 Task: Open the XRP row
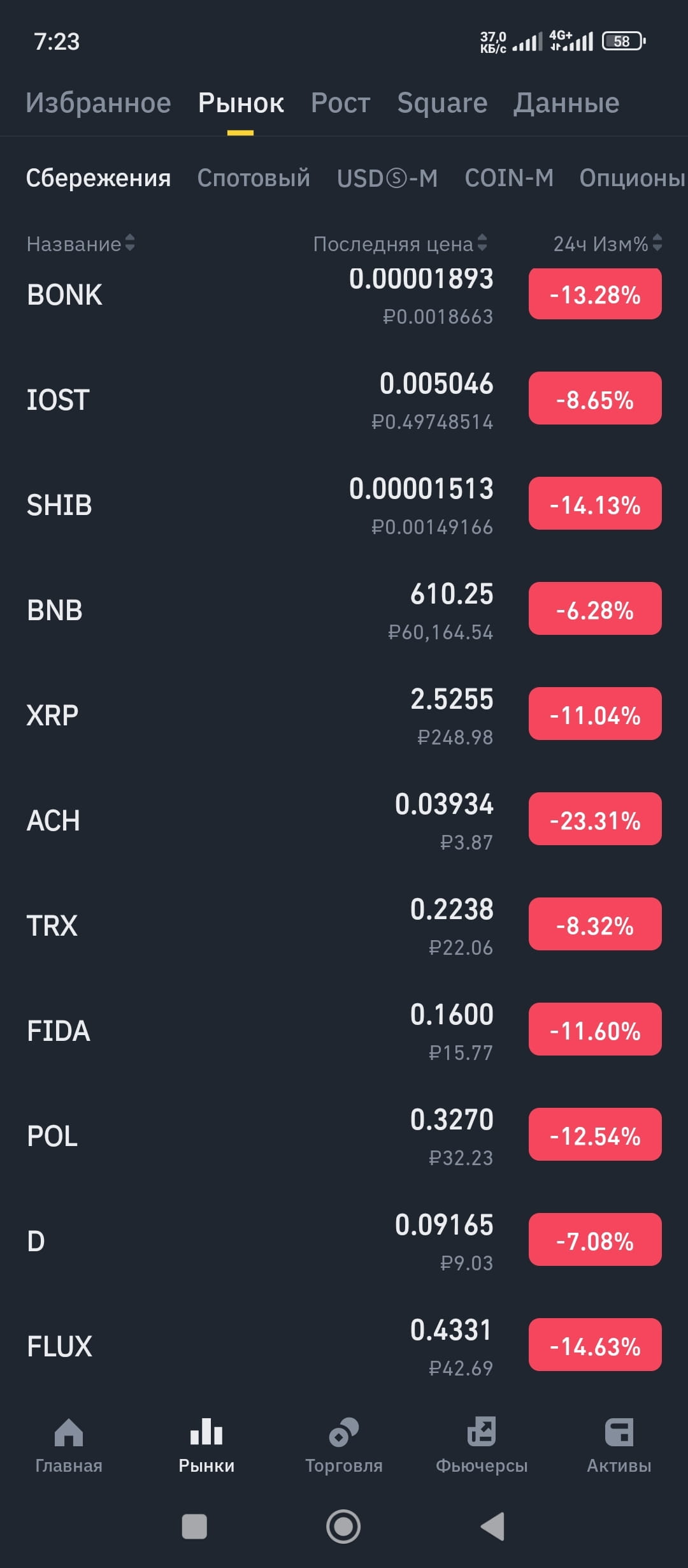click(344, 716)
